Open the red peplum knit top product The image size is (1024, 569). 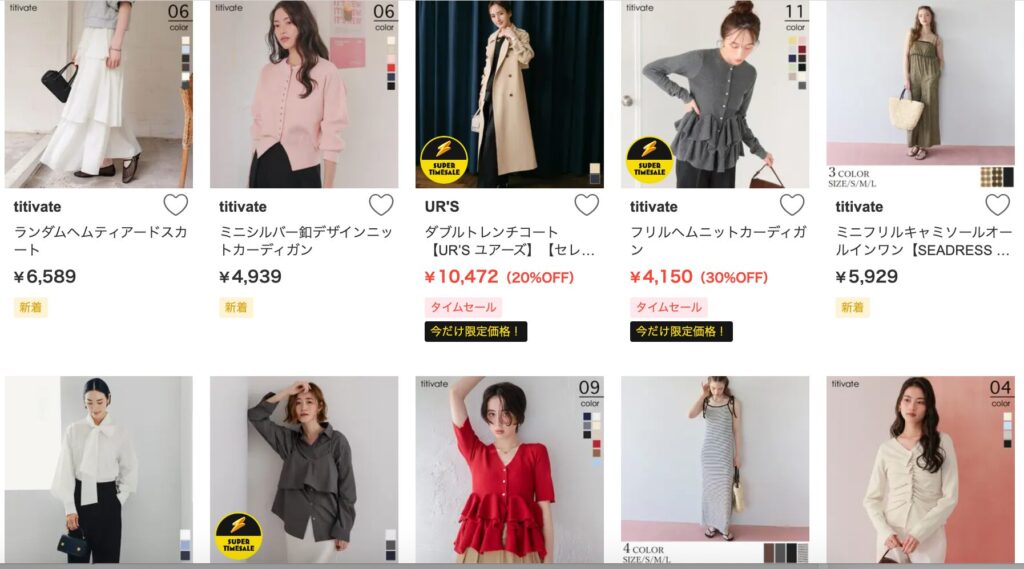[x=509, y=468]
